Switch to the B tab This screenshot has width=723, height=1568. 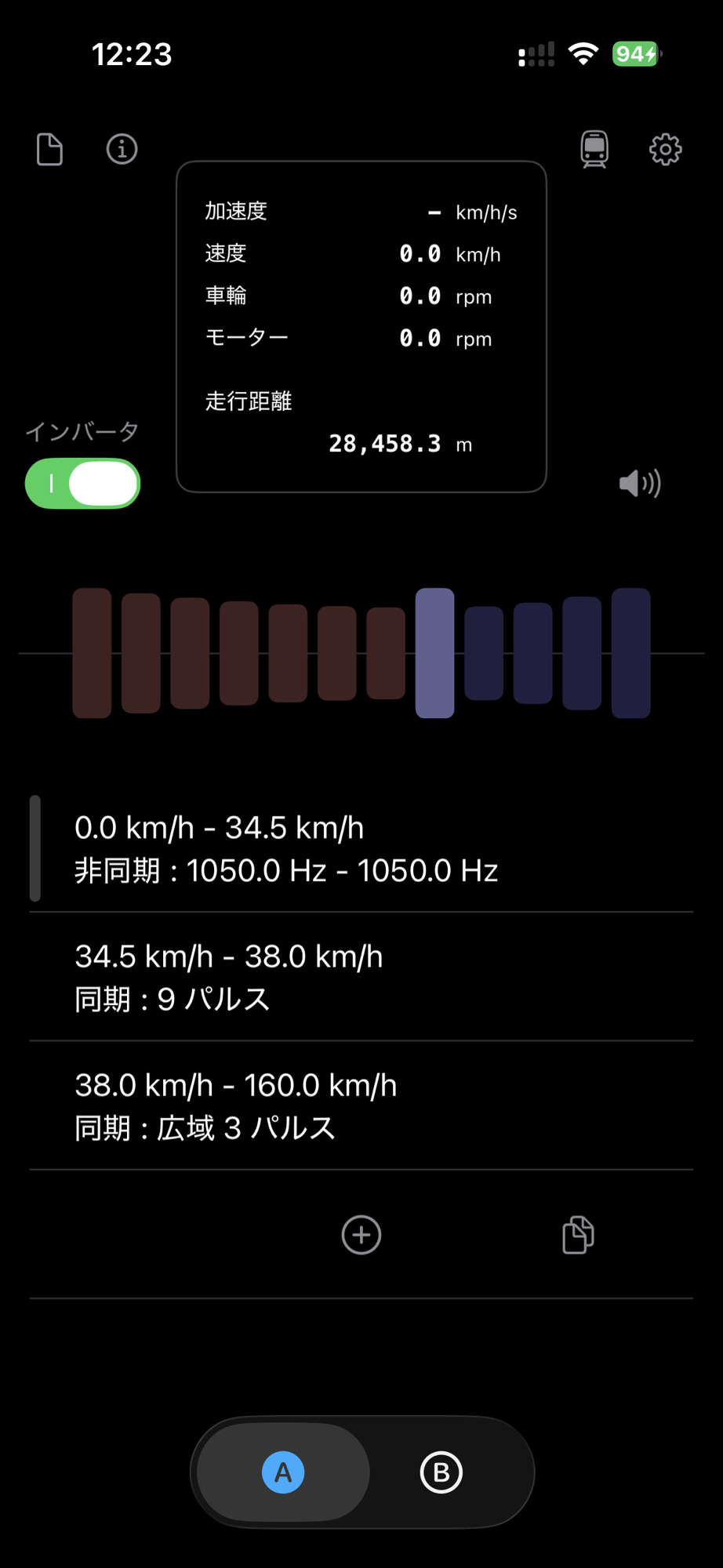click(441, 1472)
